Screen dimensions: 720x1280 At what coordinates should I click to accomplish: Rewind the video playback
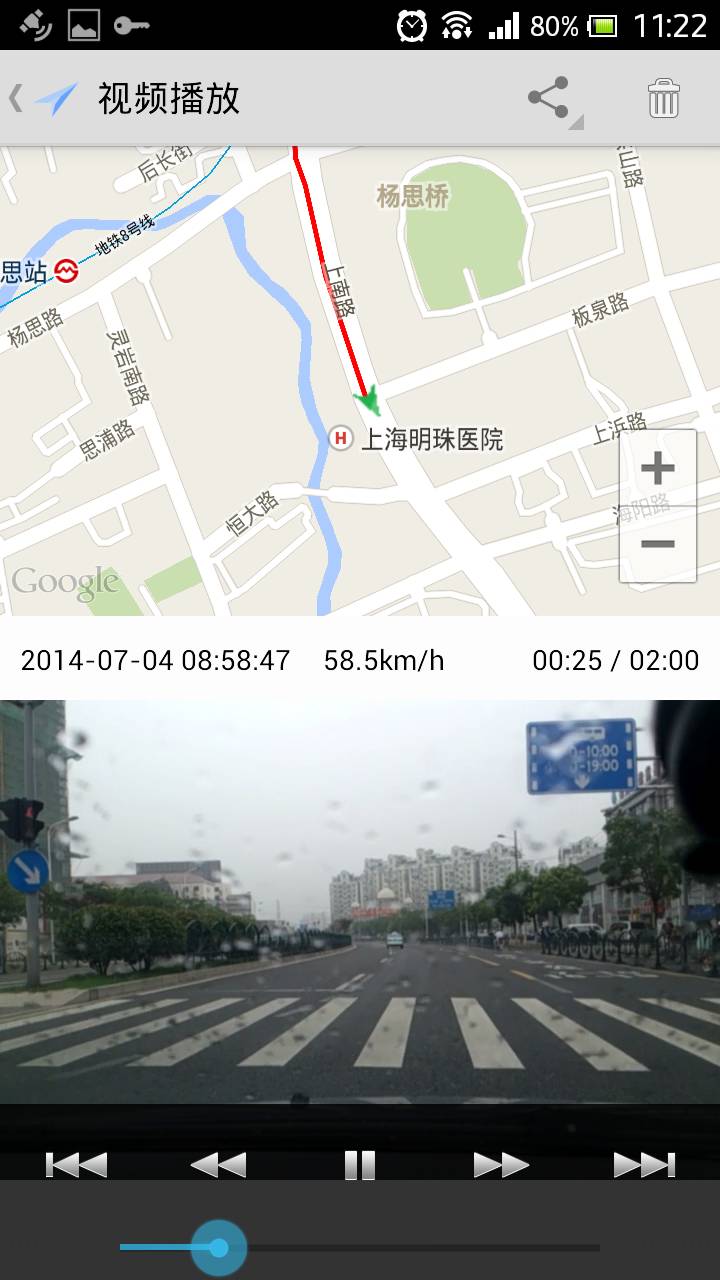point(218,1164)
